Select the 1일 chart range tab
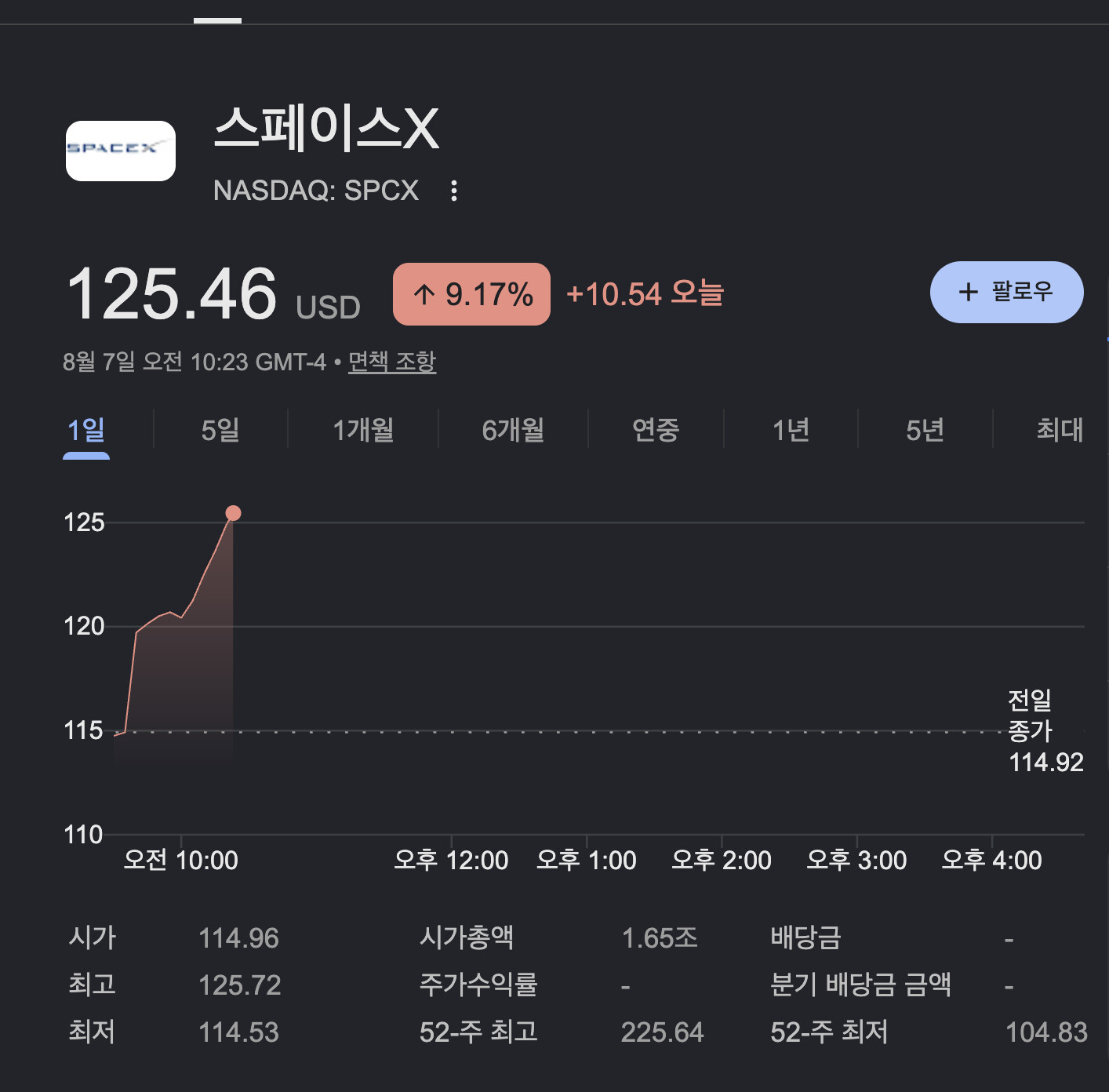Image resolution: width=1109 pixels, height=1092 pixels. coord(86,430)
